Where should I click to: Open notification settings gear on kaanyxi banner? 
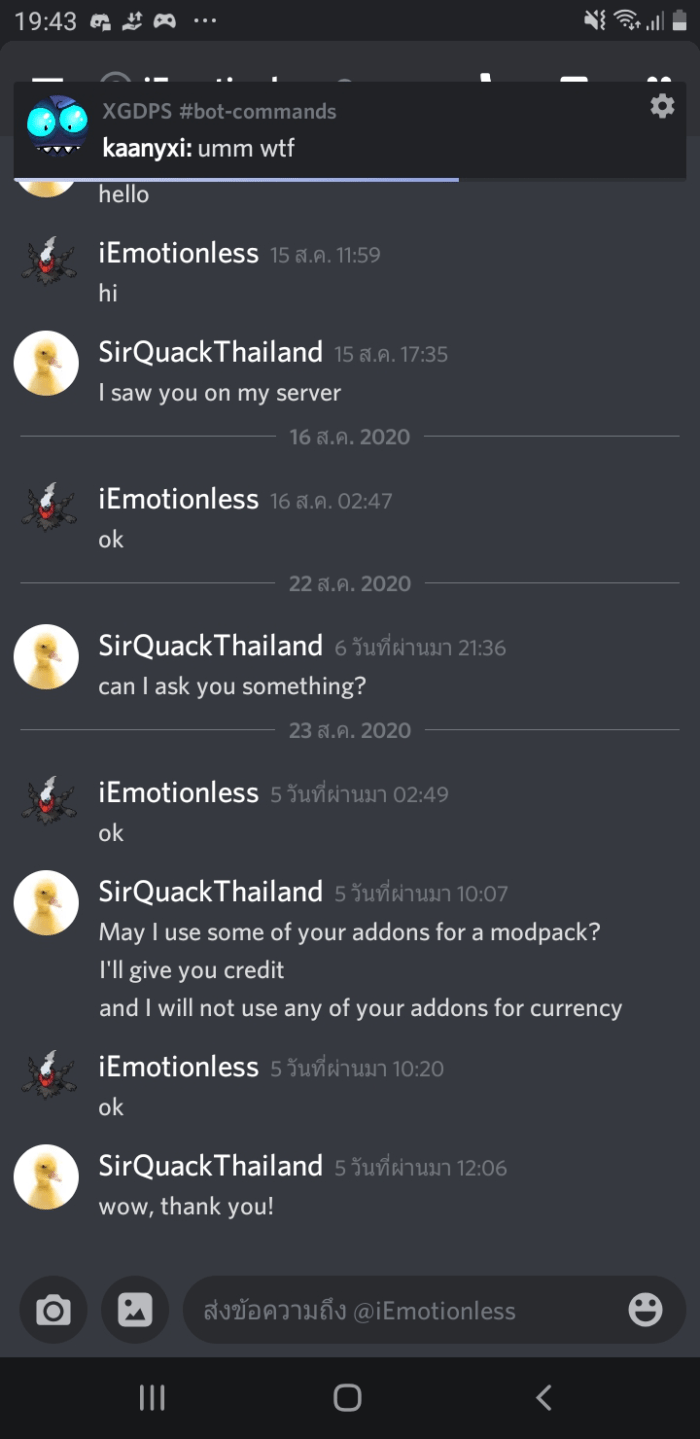662,107
